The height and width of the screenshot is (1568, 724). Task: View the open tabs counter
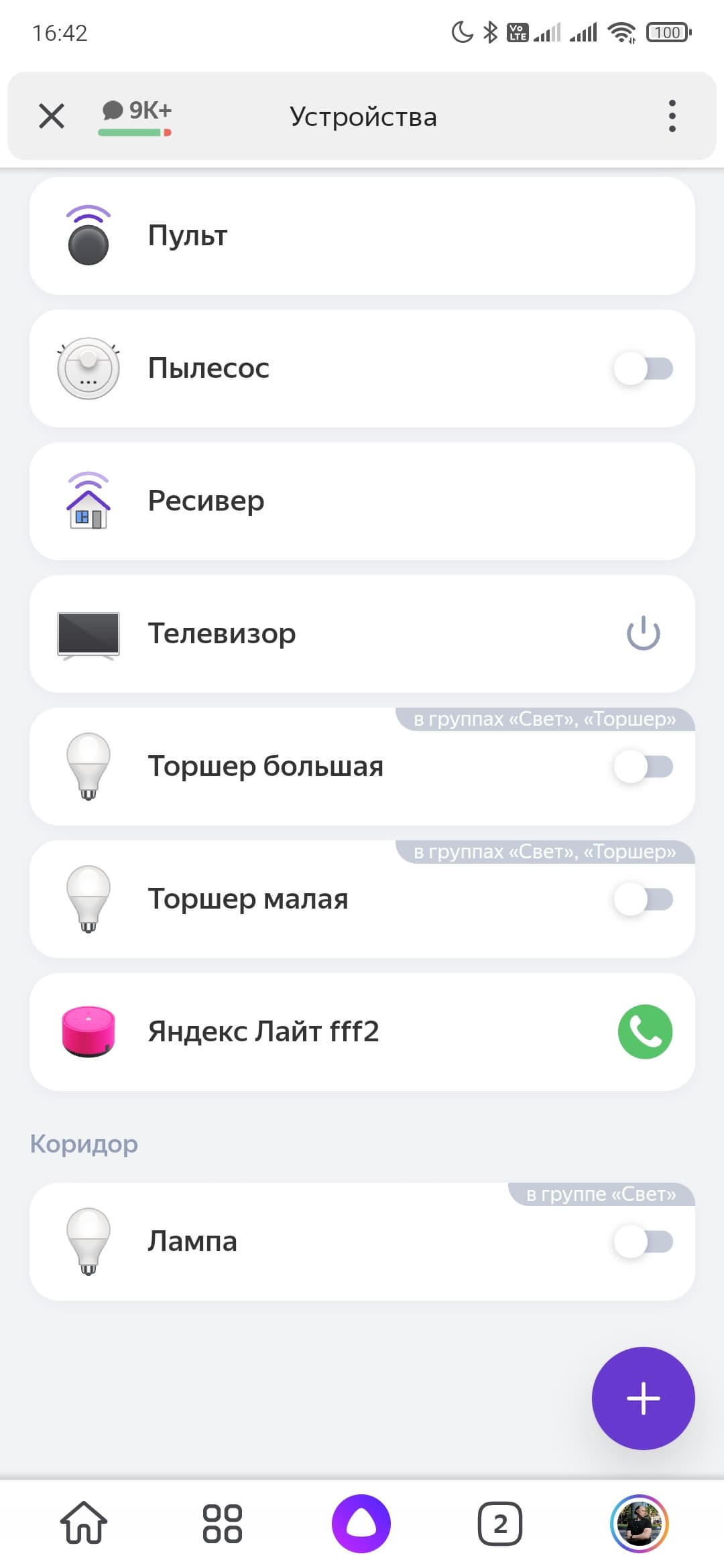500,1523
